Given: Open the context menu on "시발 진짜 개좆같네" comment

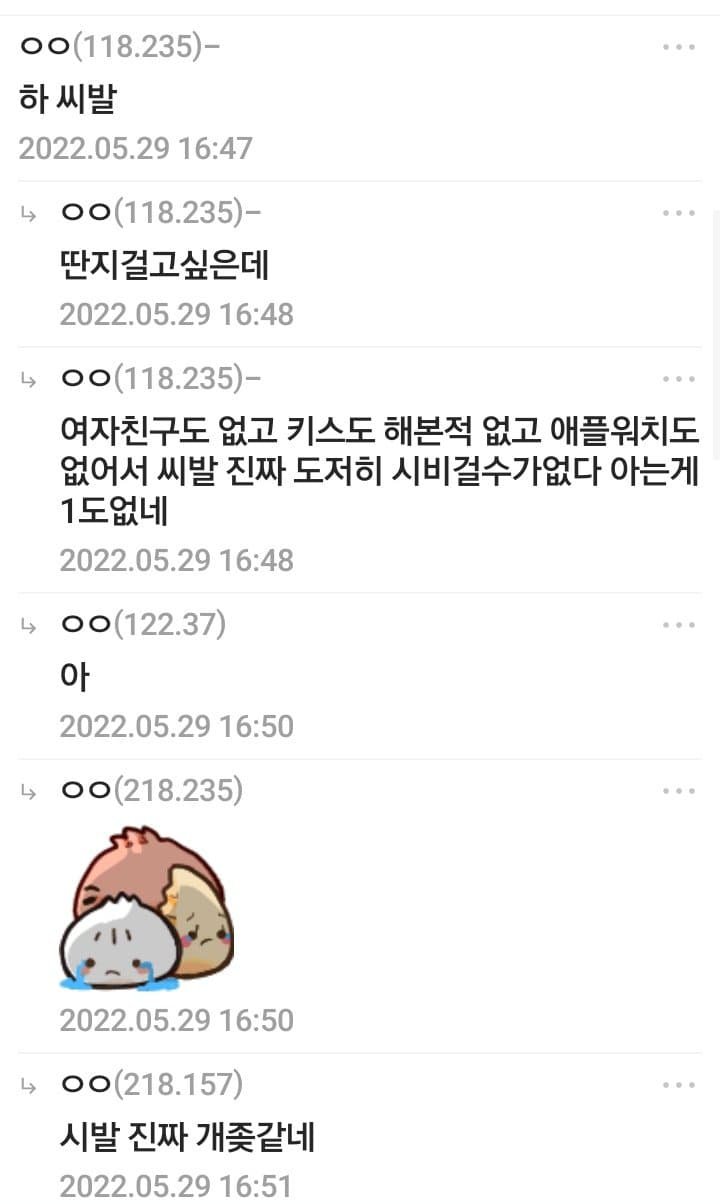Looking at the screenshot, I should point(681,1084).
